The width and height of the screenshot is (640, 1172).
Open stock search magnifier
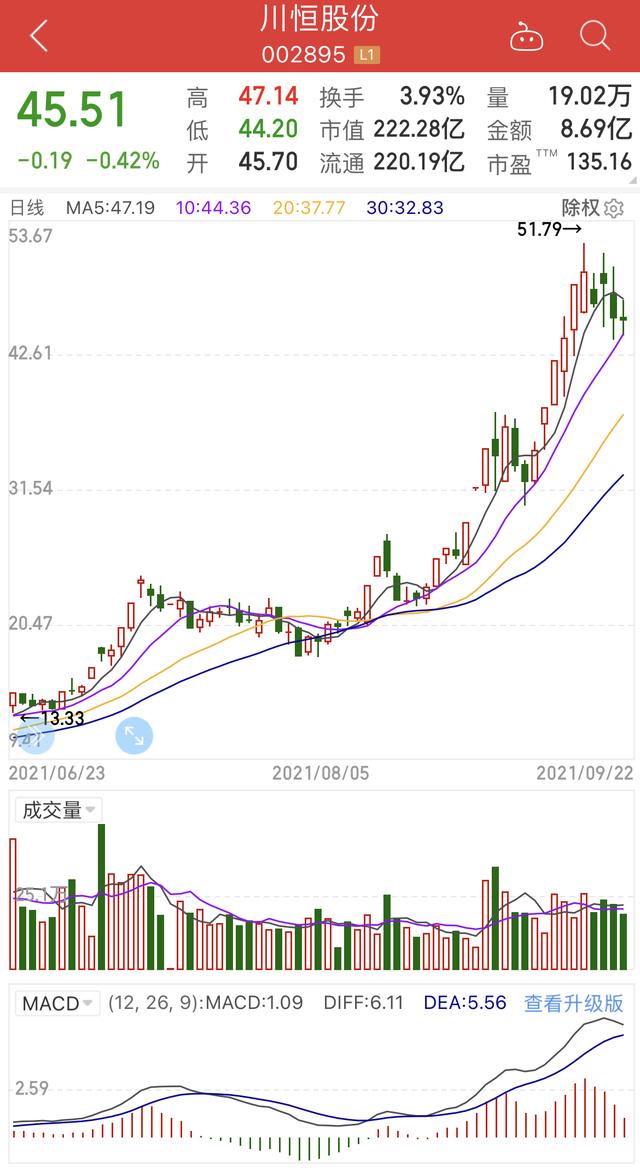tap(595, 36)
